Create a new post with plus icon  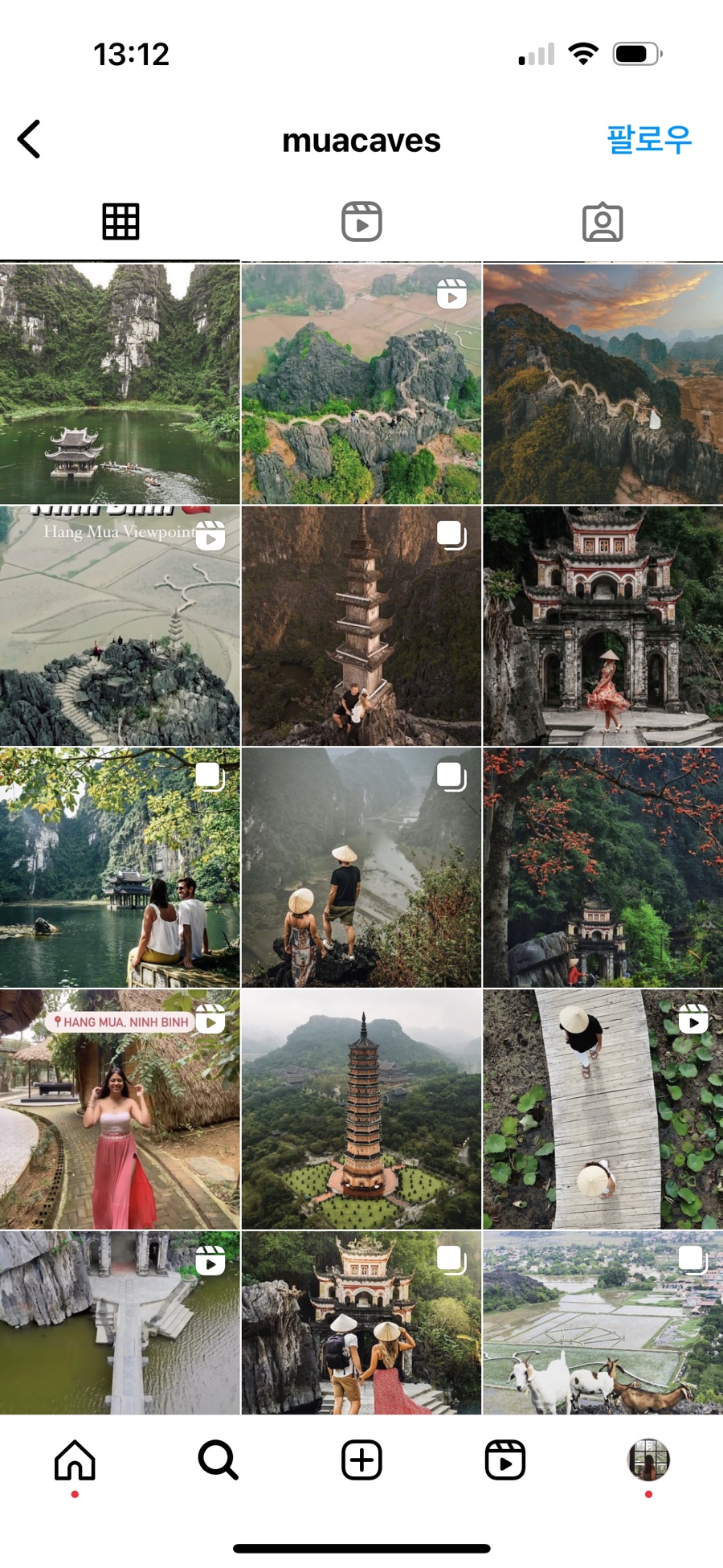coord(361,1460)
